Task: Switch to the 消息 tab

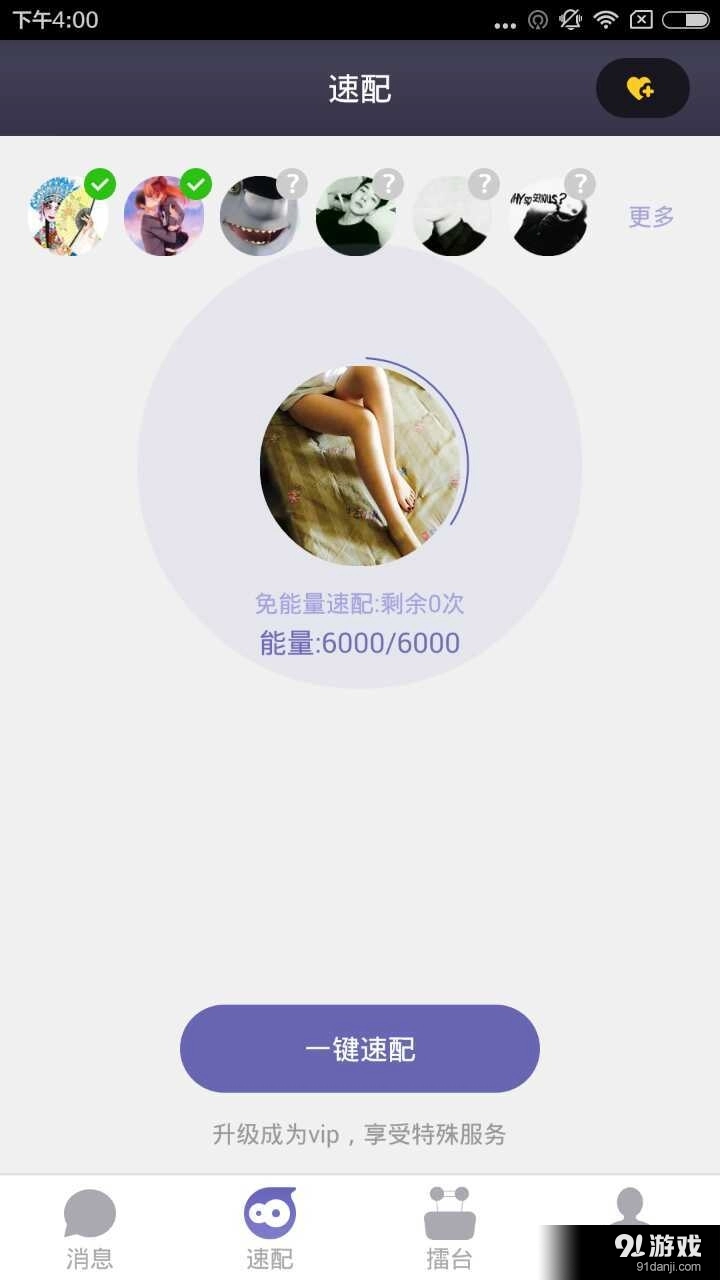Action: (x=90, y=1228)
